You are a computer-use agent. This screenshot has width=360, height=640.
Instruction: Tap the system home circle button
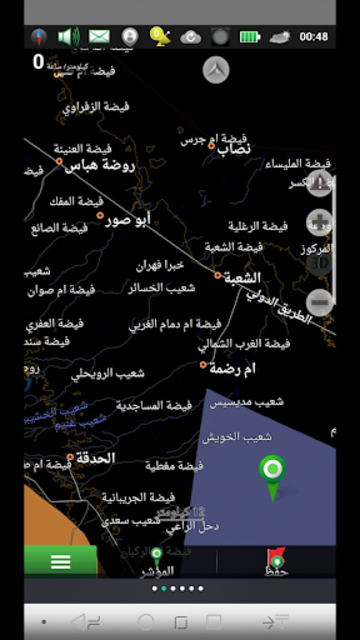(x=146, y=622)
